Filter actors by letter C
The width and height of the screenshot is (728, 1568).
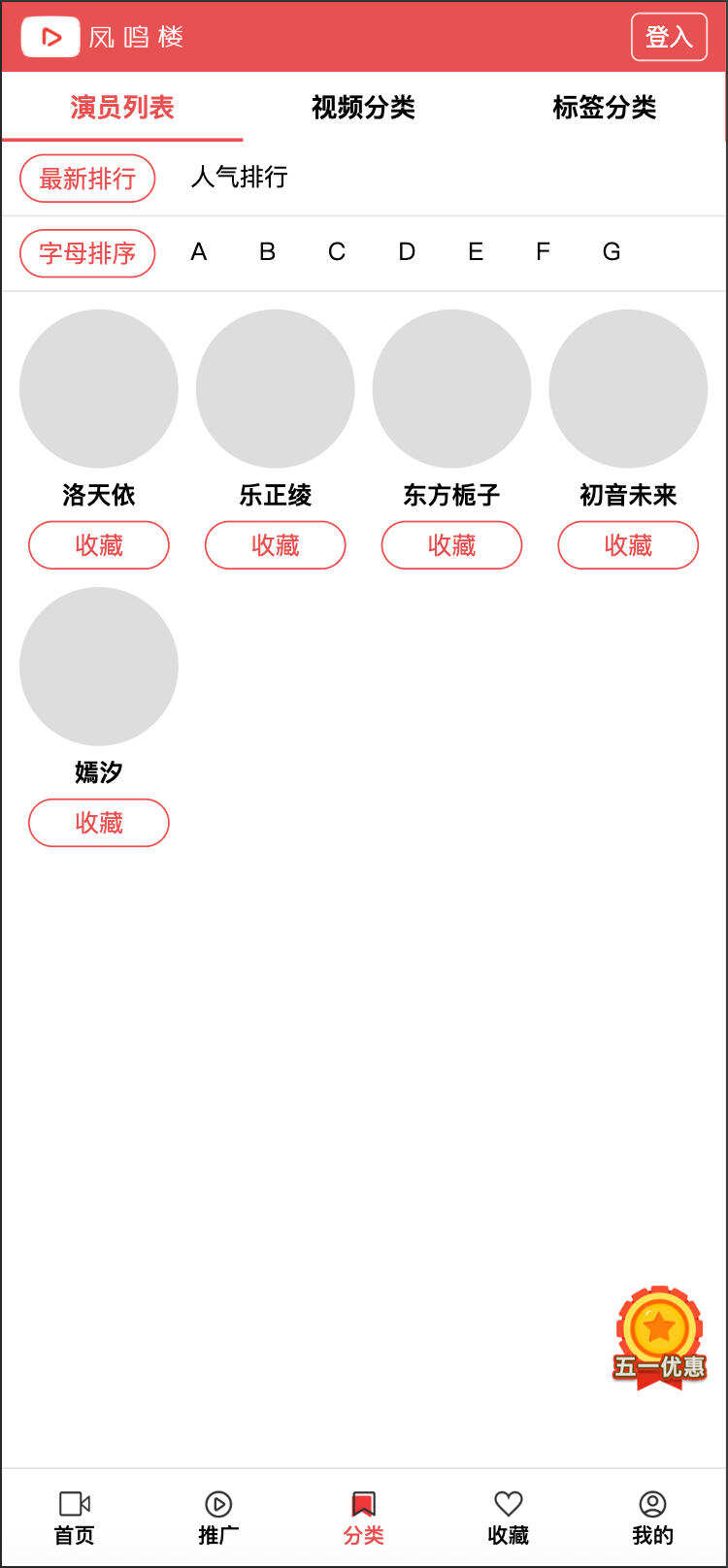(335, 252)
